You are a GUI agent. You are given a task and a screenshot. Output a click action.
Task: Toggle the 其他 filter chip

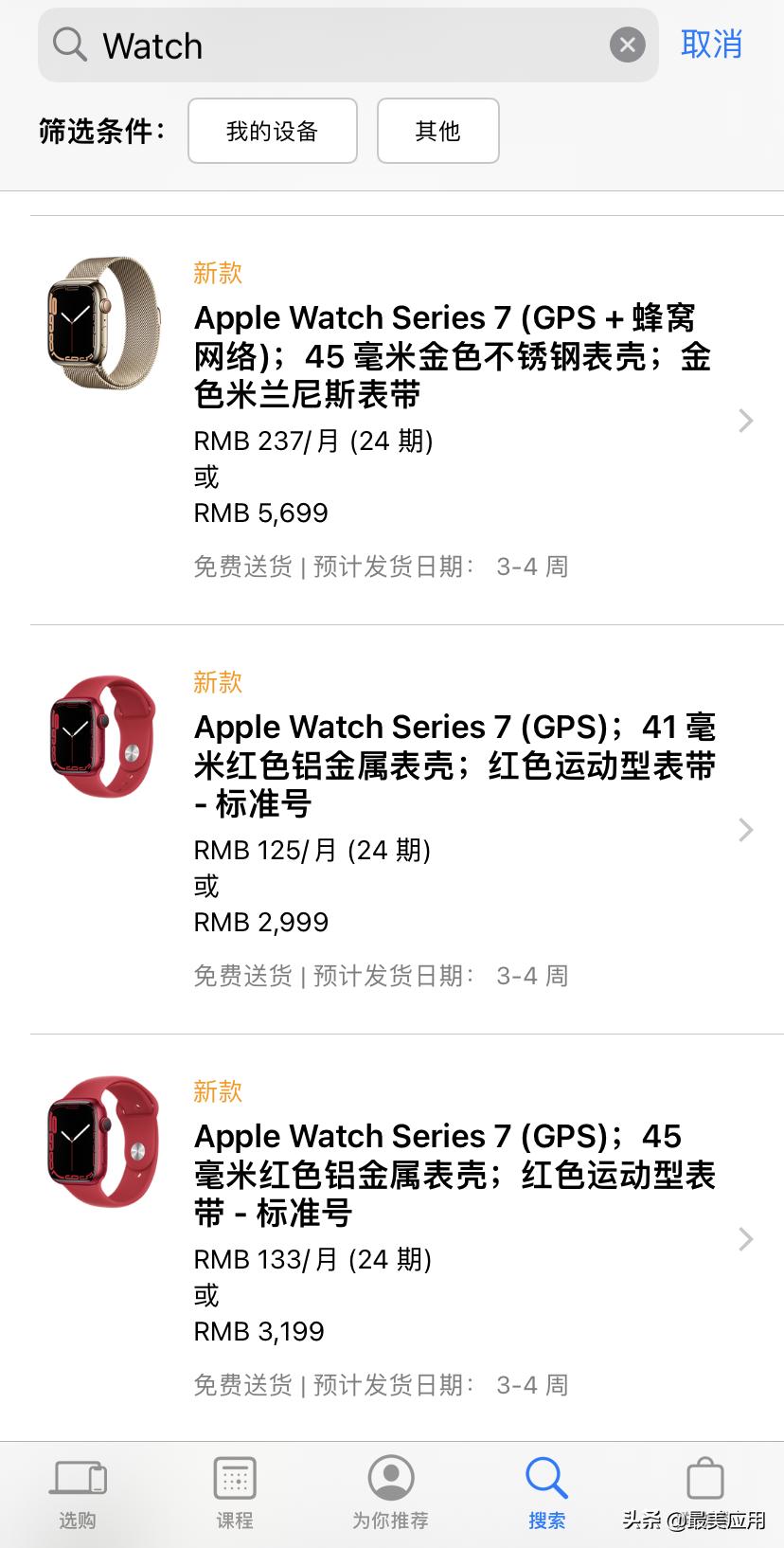[437, 132]
